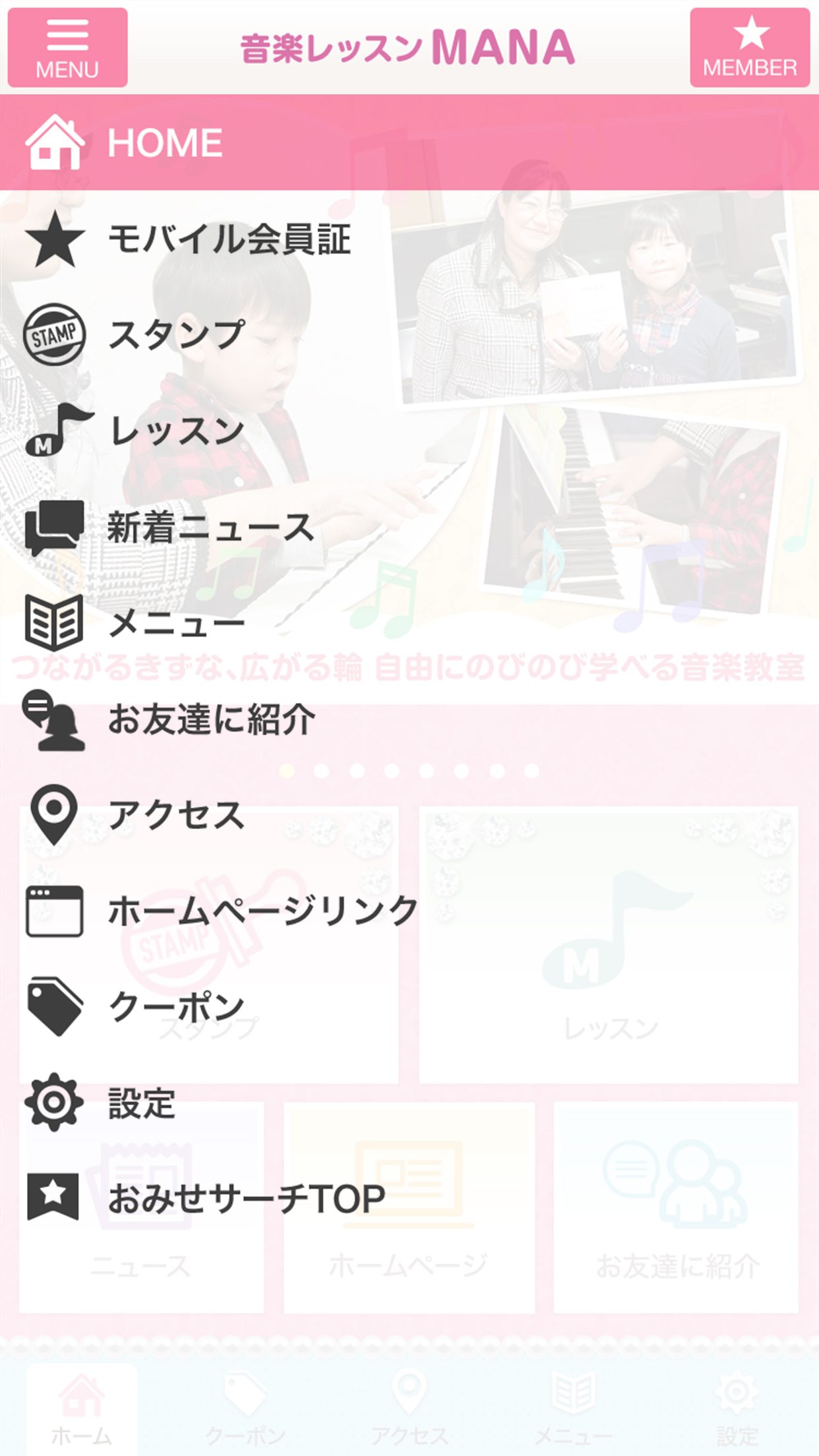Open レッスン from the drawer menu
Image resolution: width=819 pixels, height=1456 pixels.
175,431
